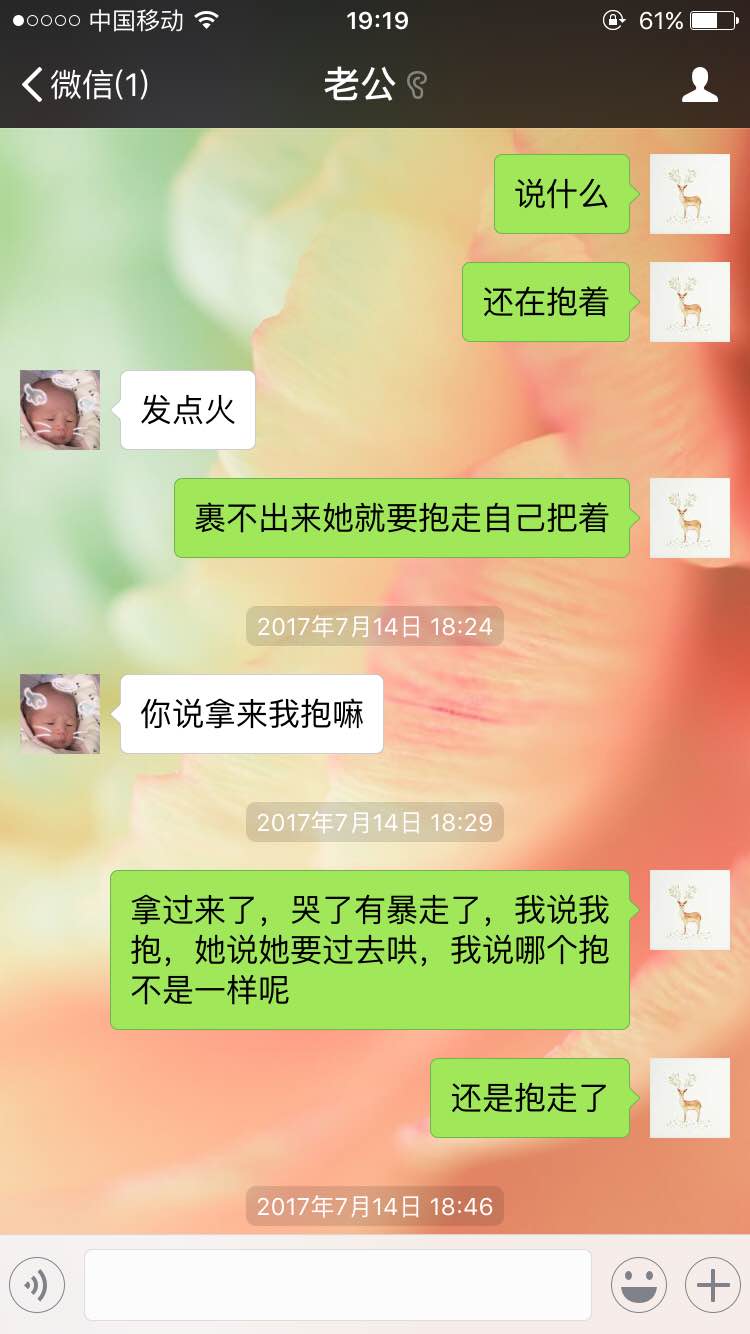This screenshot has height=1334, width=750.
Task: Go back to the 微信 chat list
Action: tap(85, 85)
